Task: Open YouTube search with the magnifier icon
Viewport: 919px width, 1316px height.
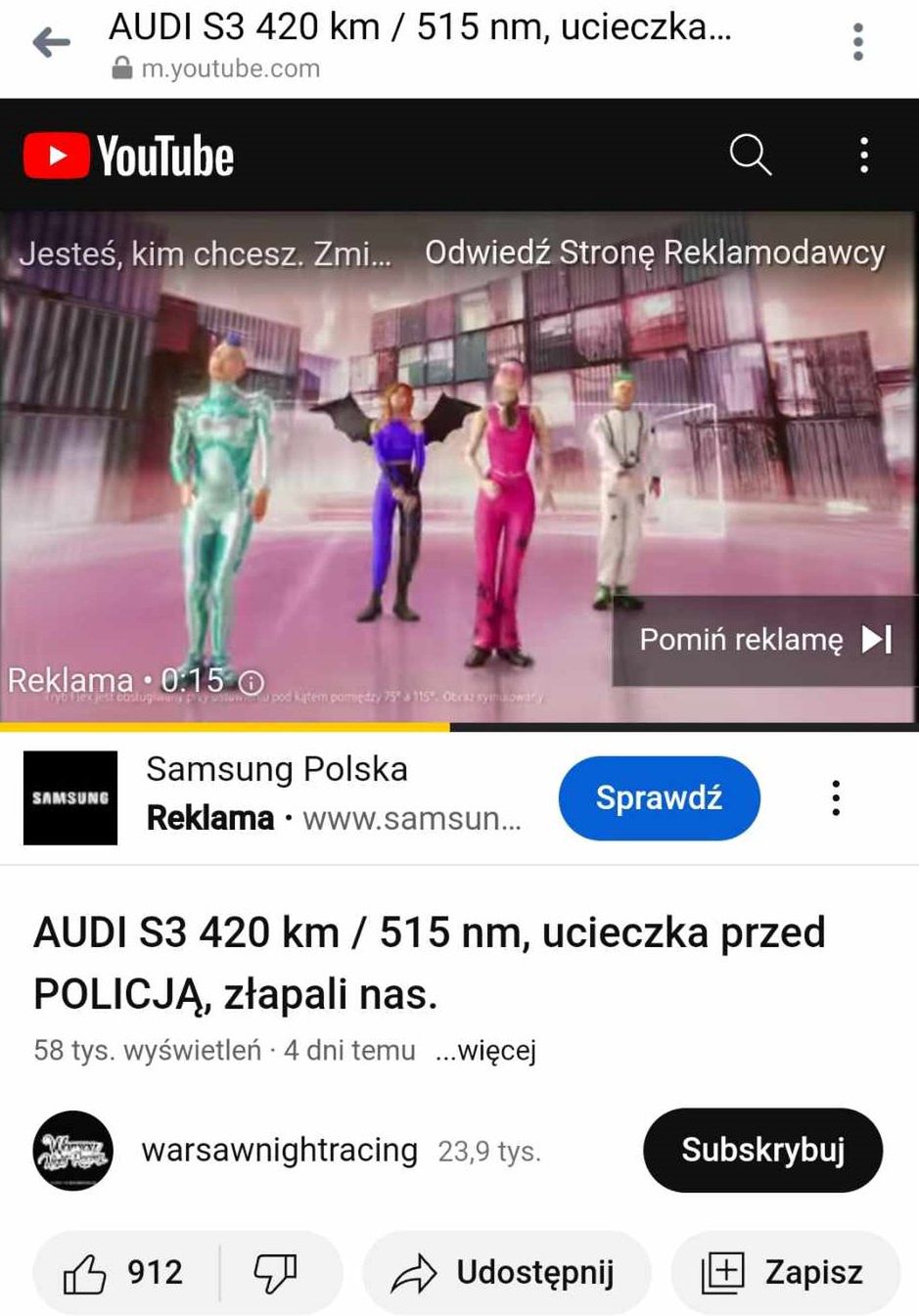Action: [750, 155]
